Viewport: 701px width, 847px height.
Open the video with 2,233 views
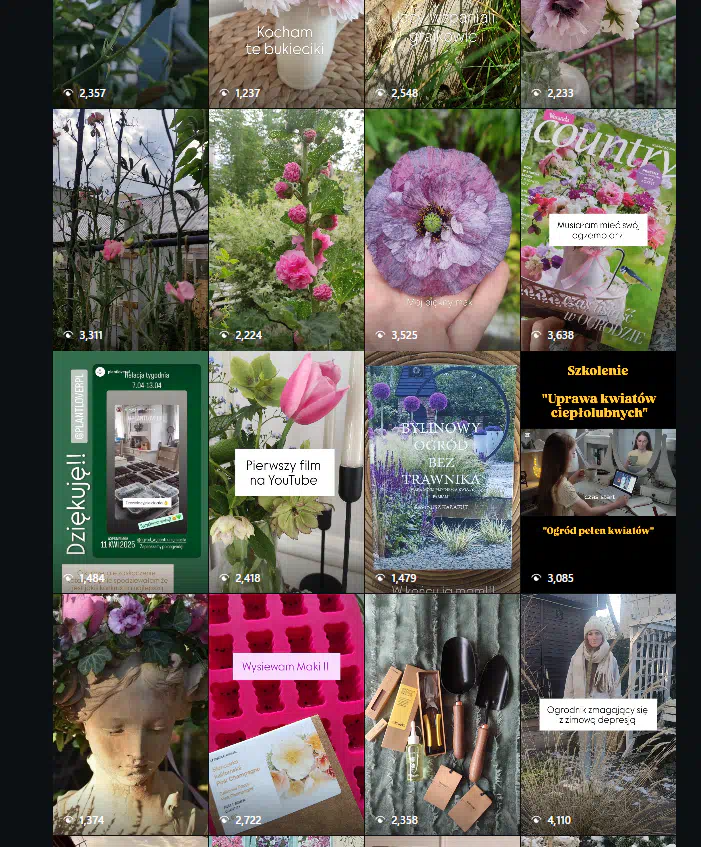click(x=598, y=50)
